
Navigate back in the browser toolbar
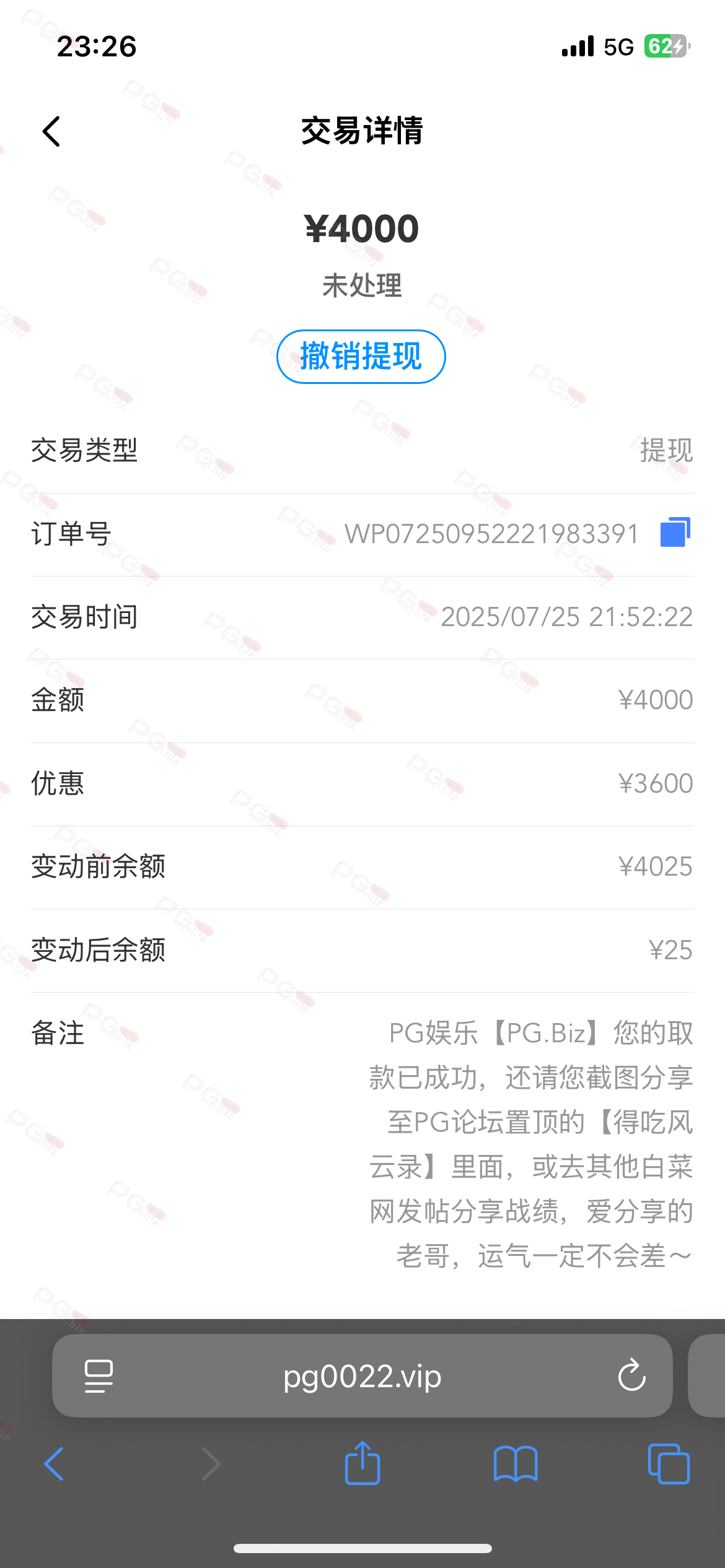click(55, 1464)
